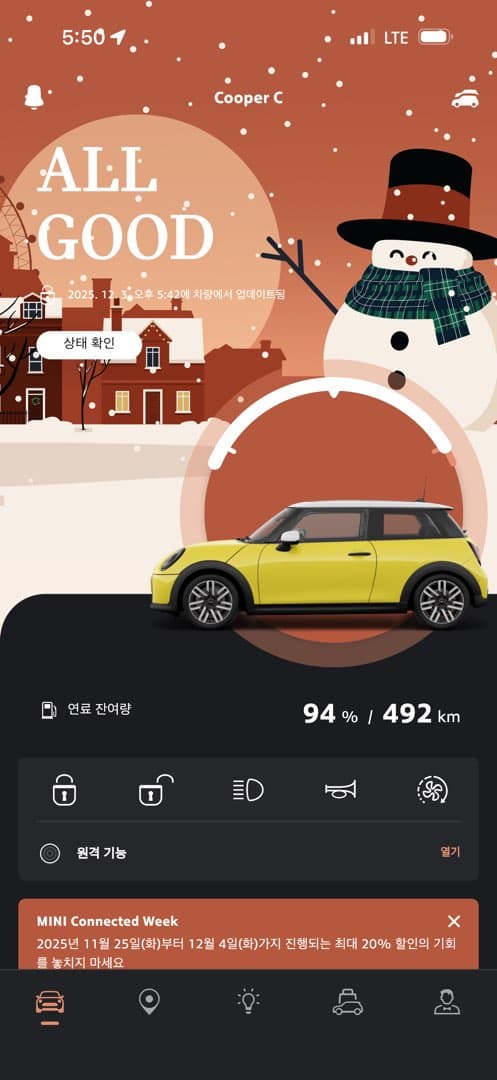Screen dimensions: 497x1080
Task: Switch to the lightbulb tips tab
Action: [x=248, y=1001]
